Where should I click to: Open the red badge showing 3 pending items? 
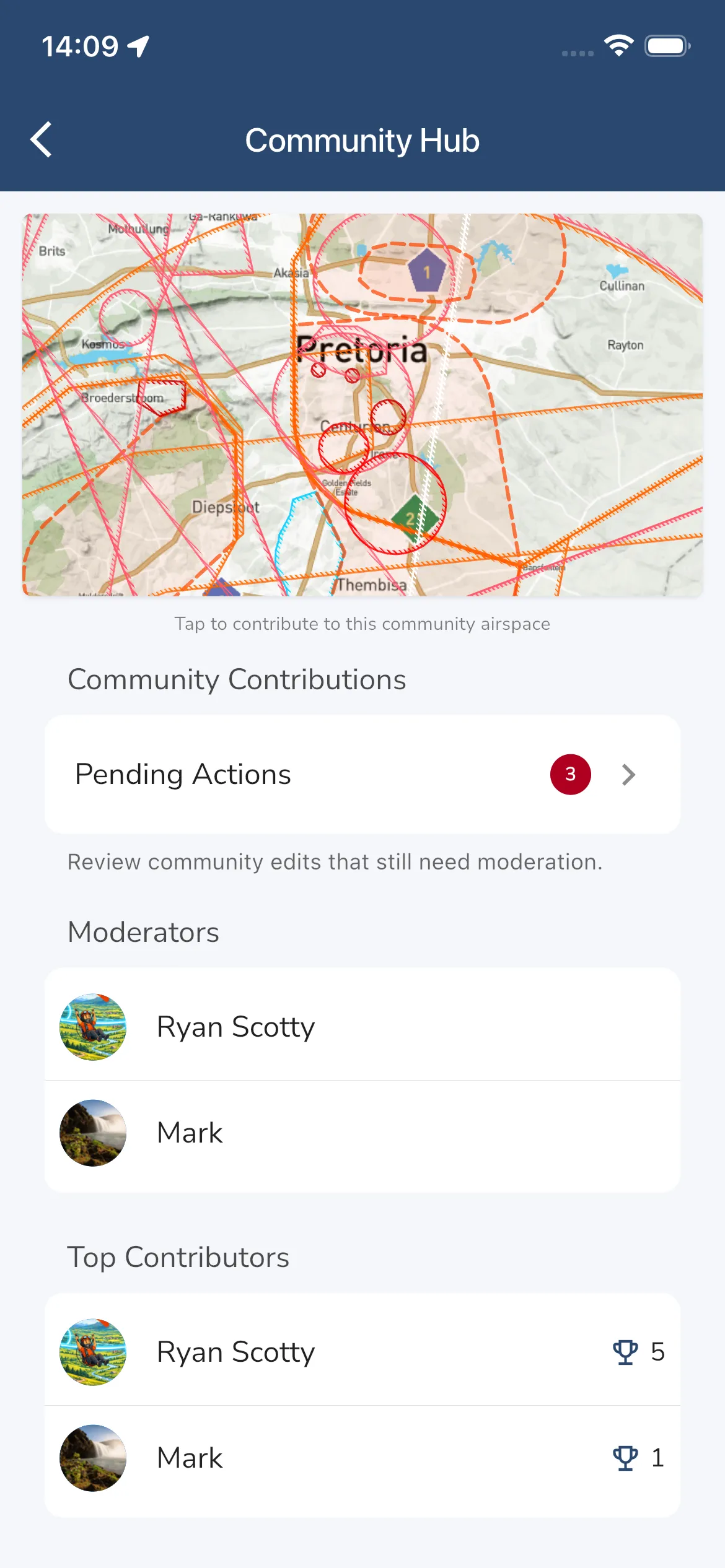click(569, 775)
